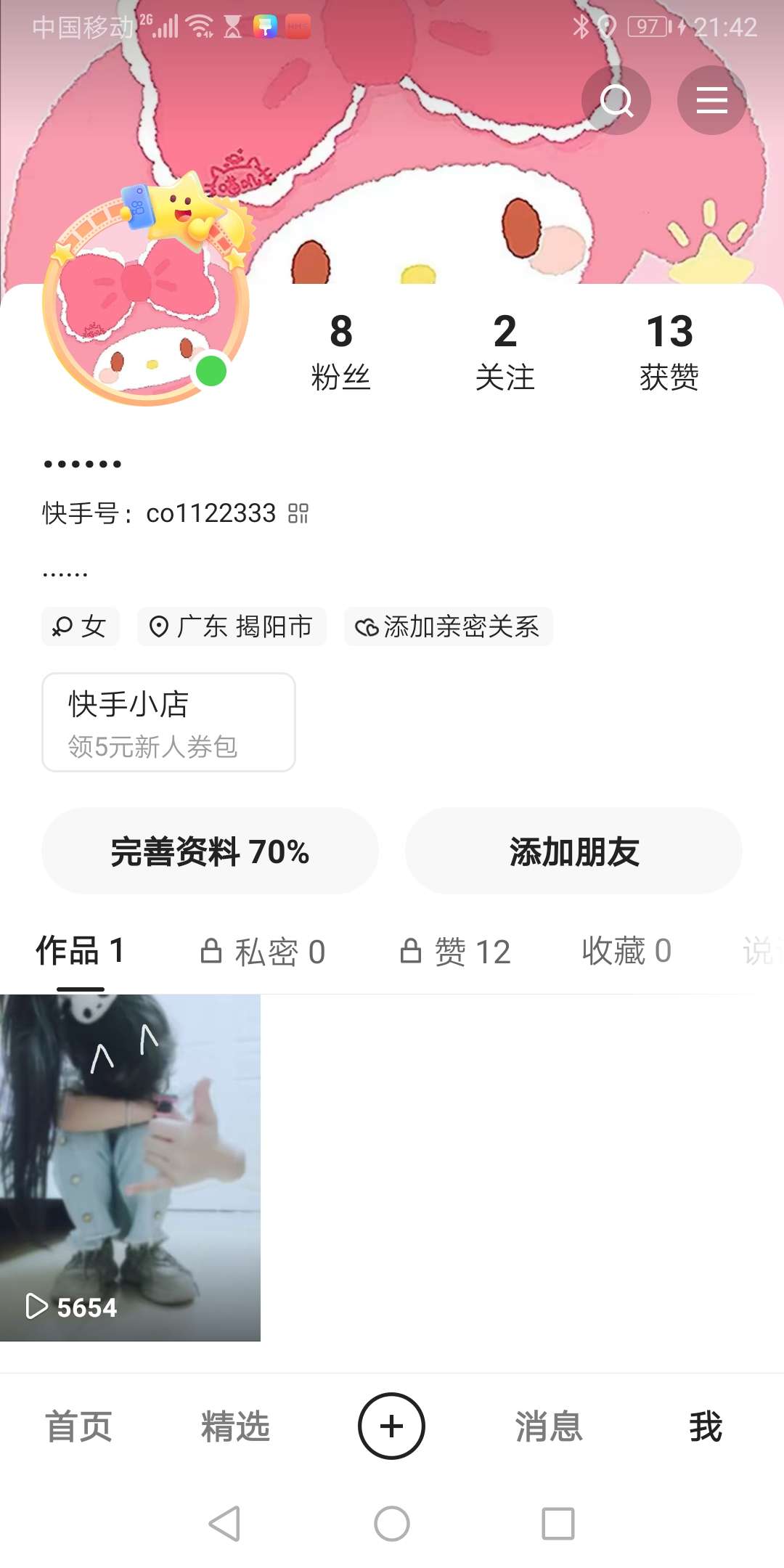Tap the plus button to create a video
Viewport: 784px width, 1568px height.
coord(391,1426)
